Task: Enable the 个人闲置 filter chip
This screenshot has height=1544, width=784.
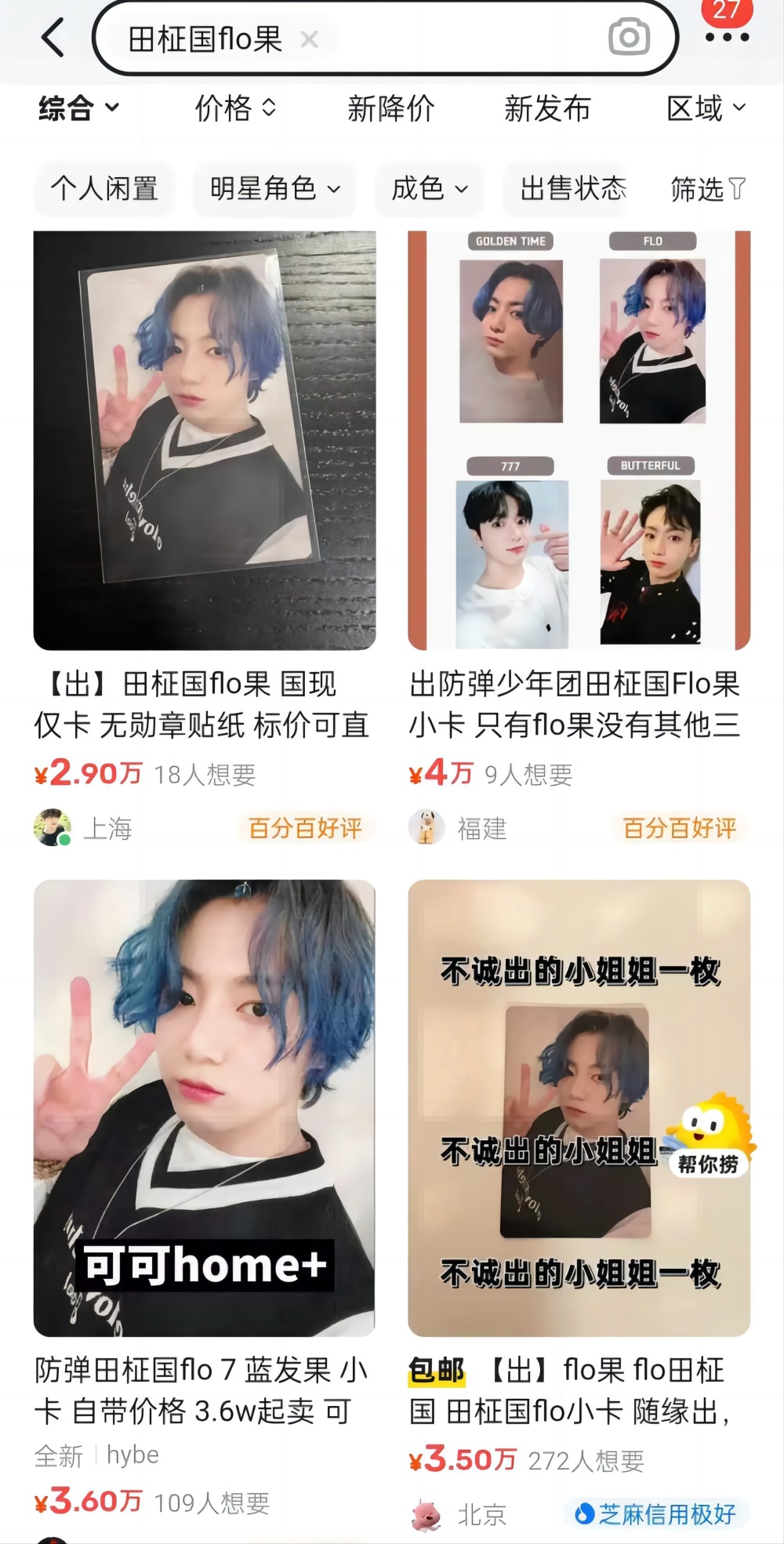Action: [103, 188]
